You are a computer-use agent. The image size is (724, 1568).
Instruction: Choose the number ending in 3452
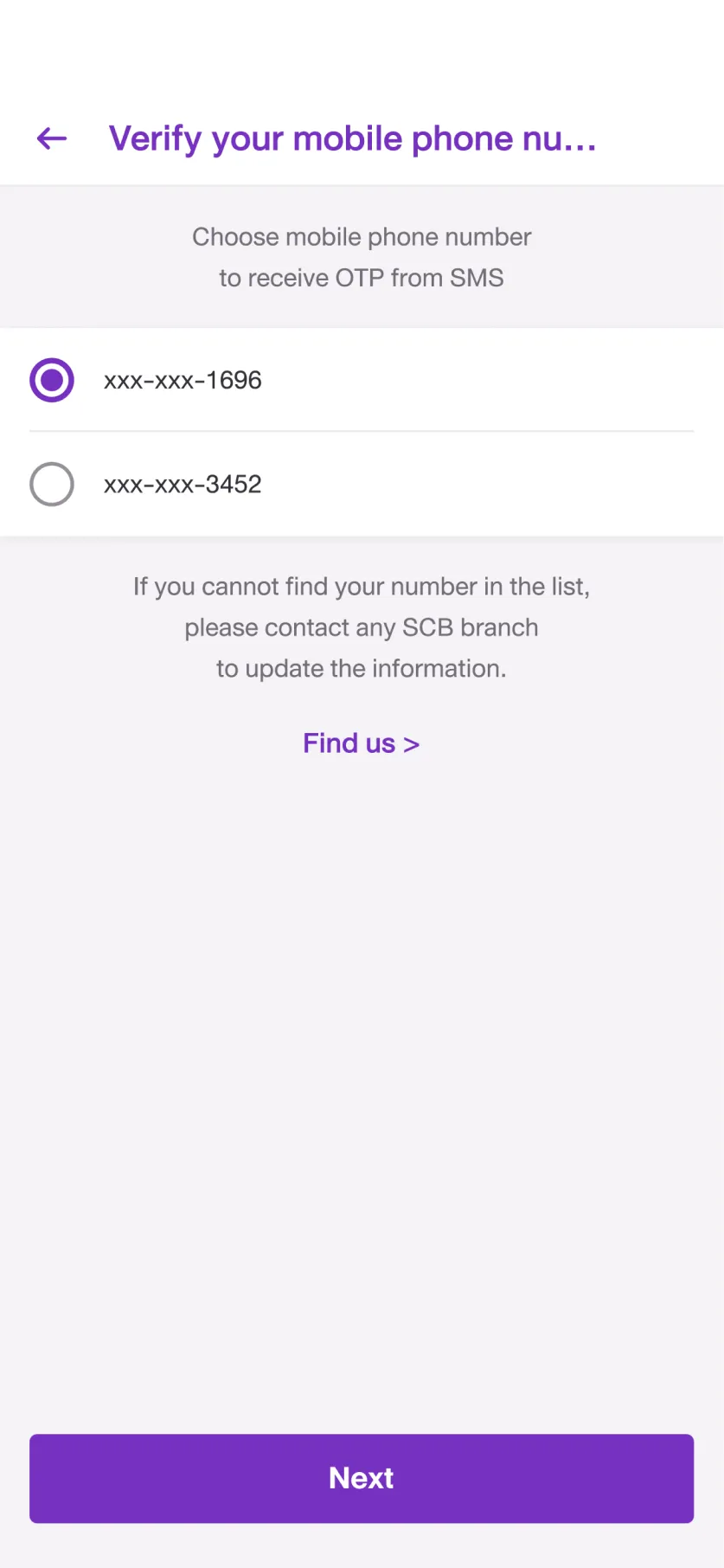pyautogui.click(x=362, y=484)
